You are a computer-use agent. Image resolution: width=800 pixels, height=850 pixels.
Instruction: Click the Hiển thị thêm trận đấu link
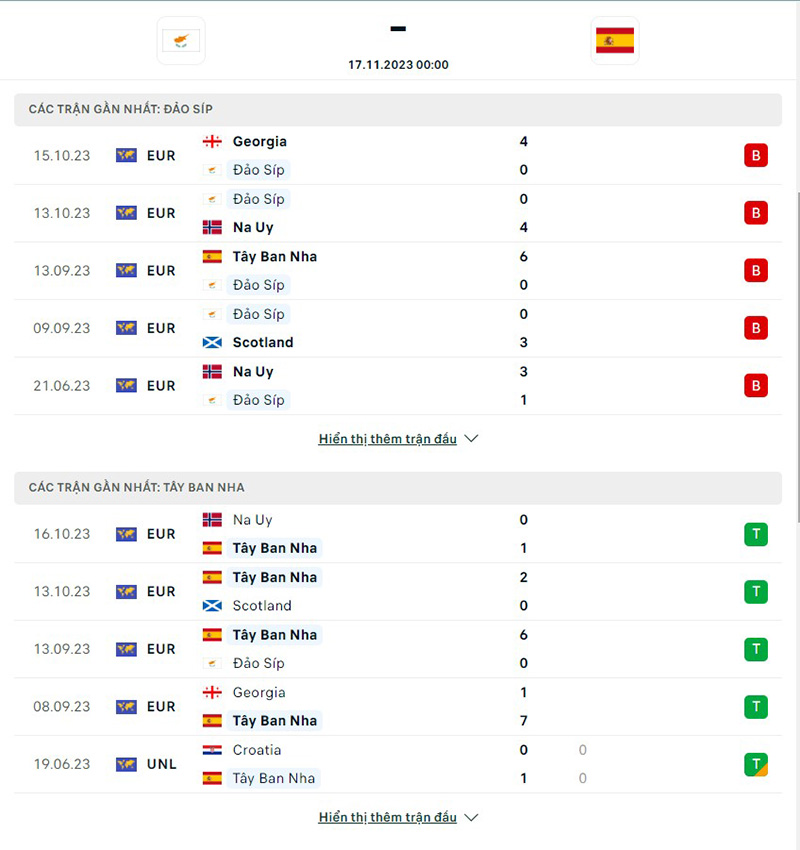tap(388, 438)
